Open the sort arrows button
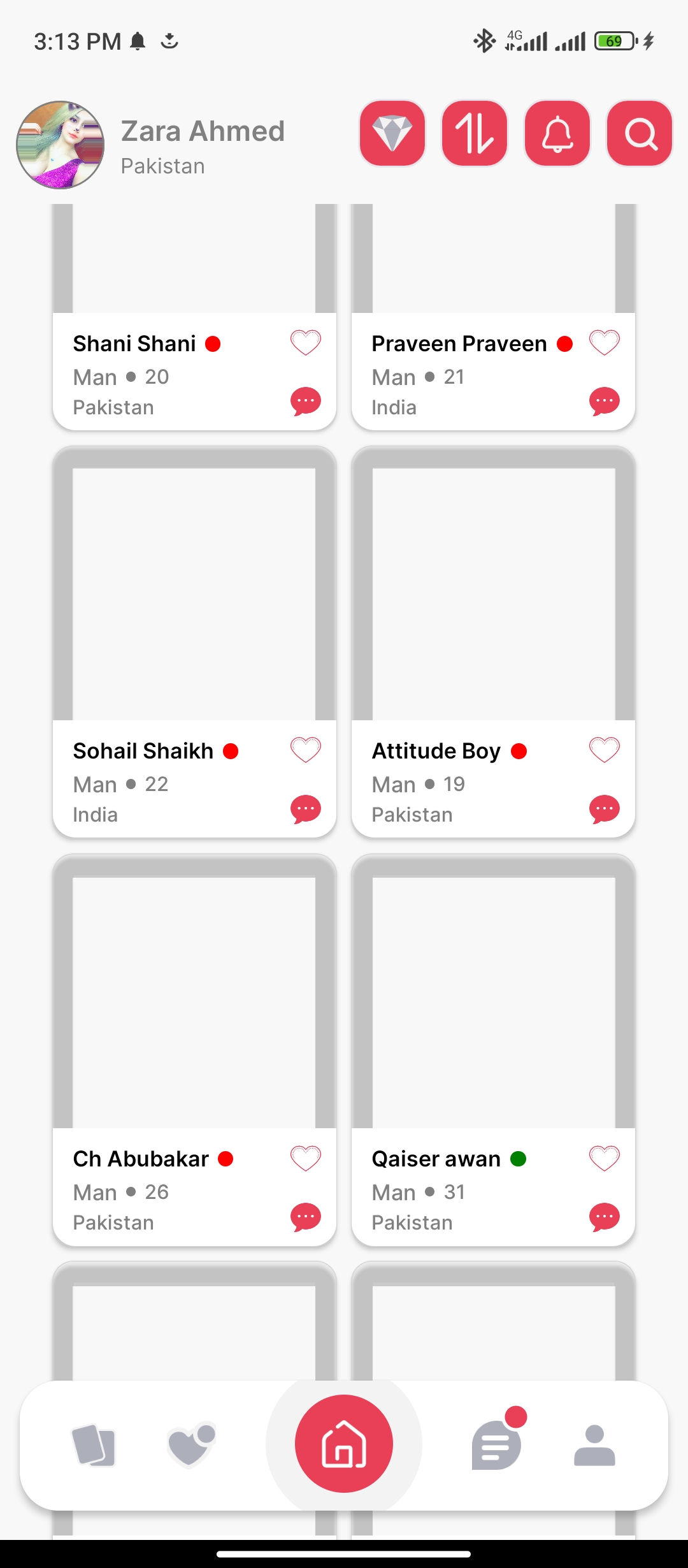This screenshot has width=688, height=1568. [475, 133]
